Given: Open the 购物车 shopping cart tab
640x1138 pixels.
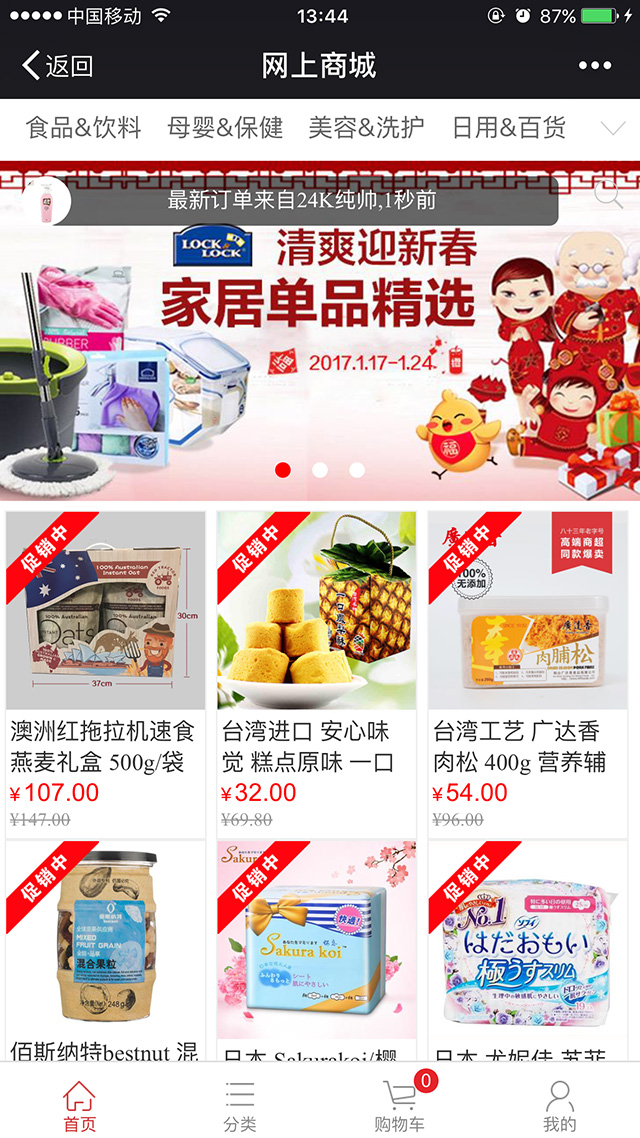Looking at the screenshot, I should click(400, 1105).
